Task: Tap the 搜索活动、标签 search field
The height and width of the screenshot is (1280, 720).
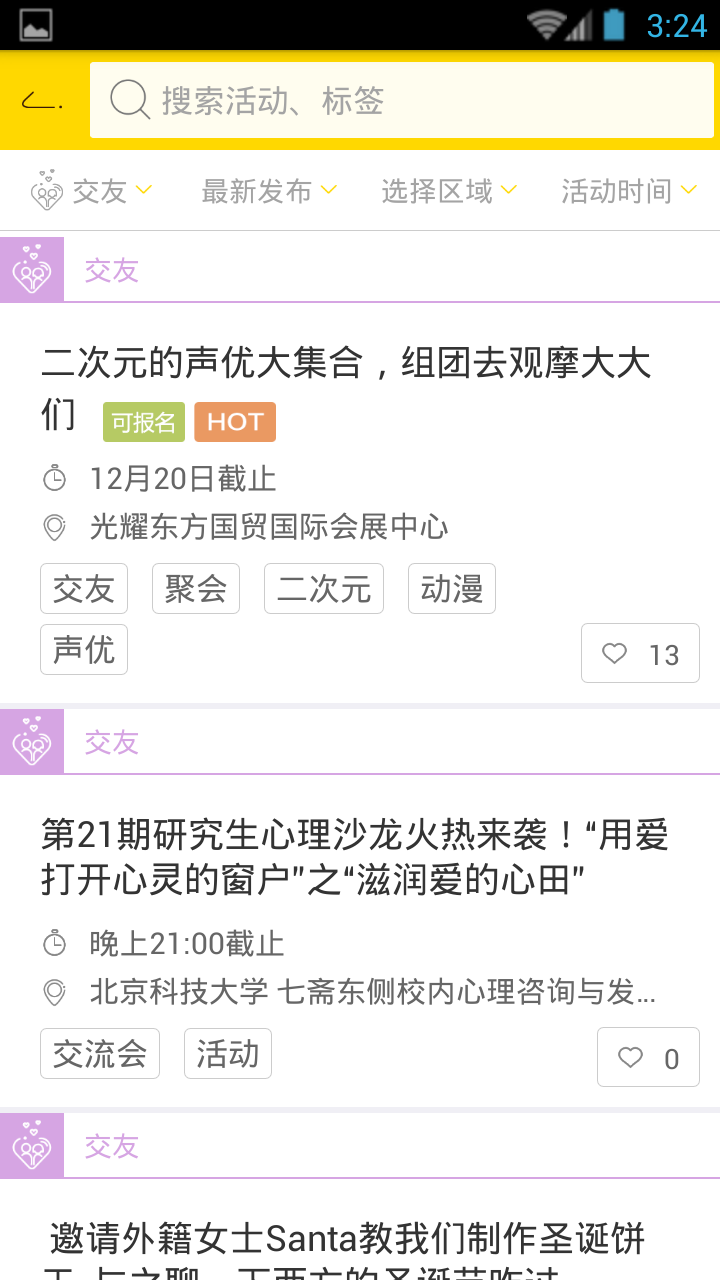Action: click(402, 100)
